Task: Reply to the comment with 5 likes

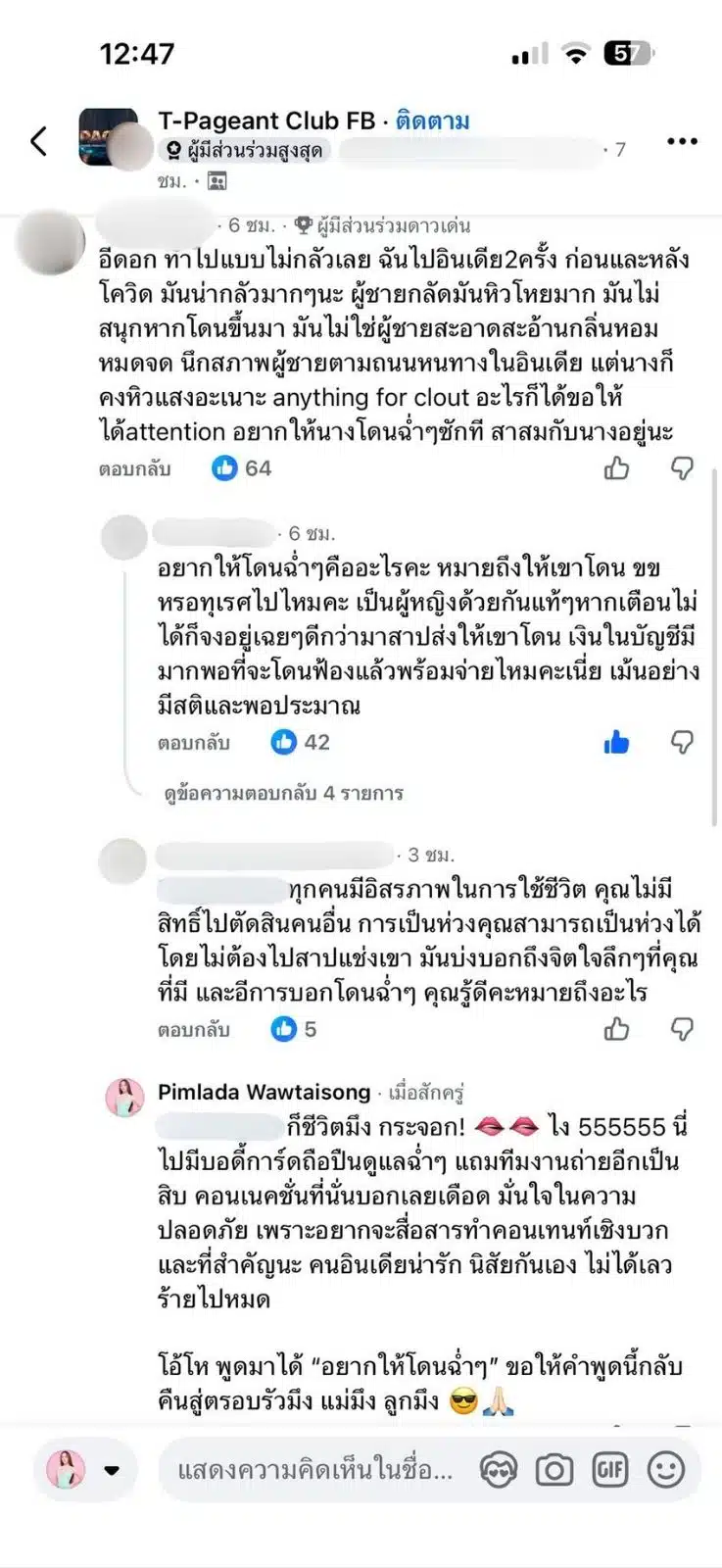Action: [194, 1030]
